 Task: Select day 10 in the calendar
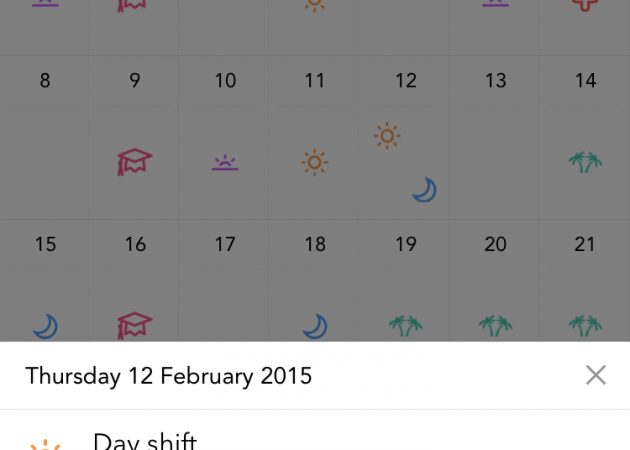(x=225, y=135)
